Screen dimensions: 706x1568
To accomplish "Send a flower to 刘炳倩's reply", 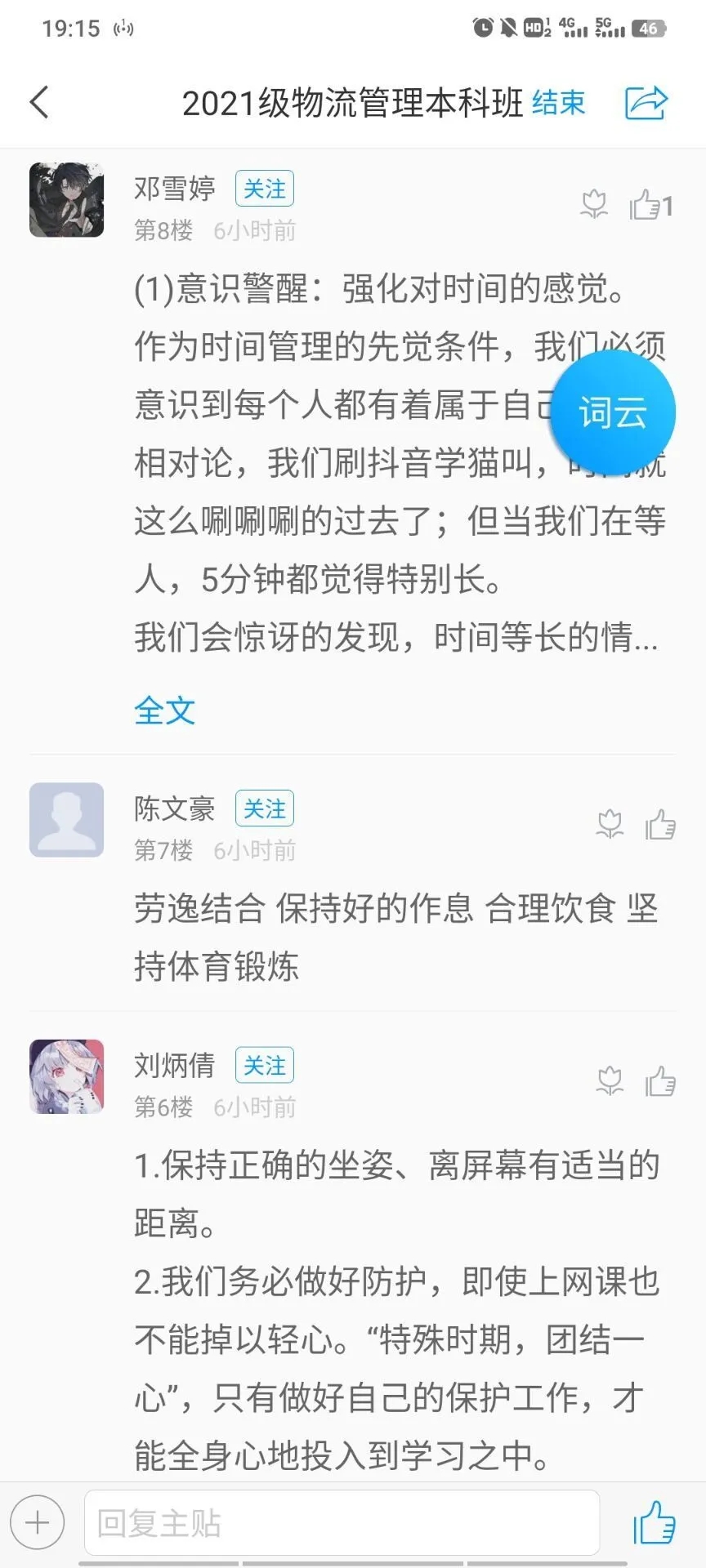I will tap(610, 1080).
